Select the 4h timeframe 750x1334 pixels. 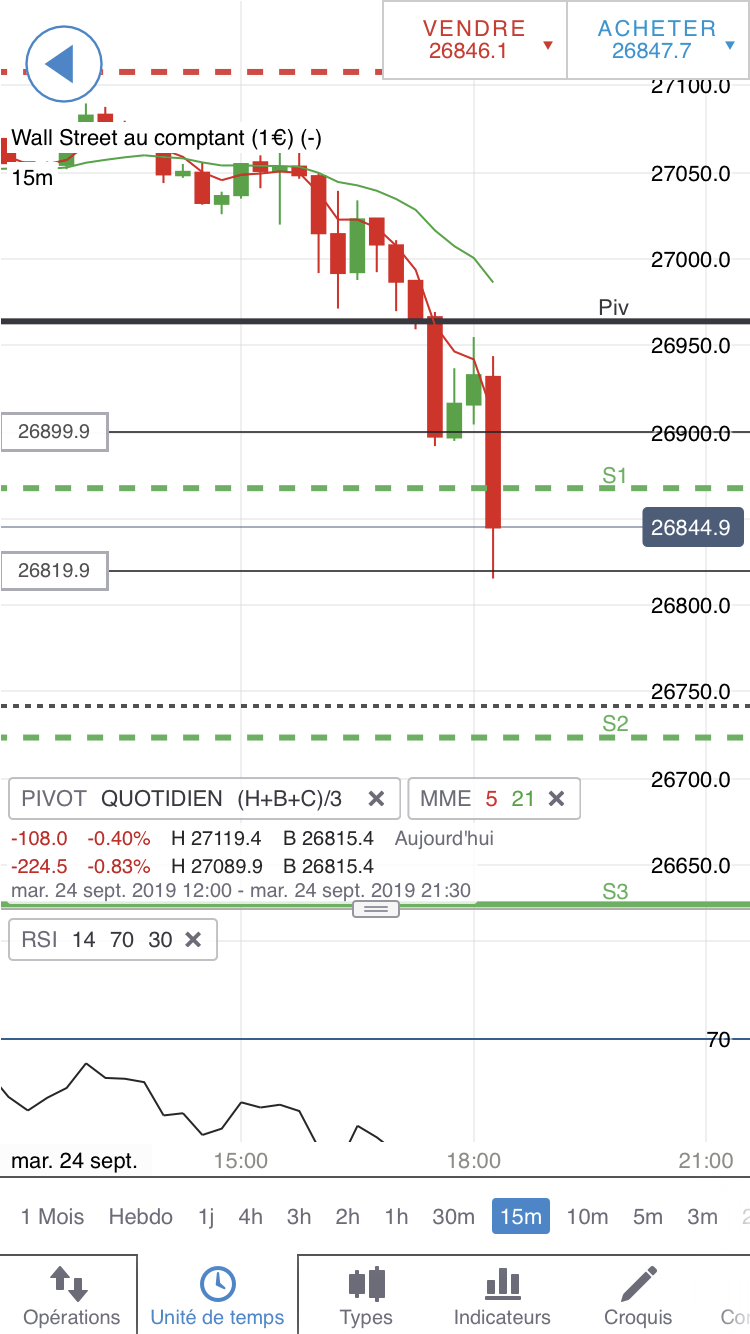(250, 1217)
